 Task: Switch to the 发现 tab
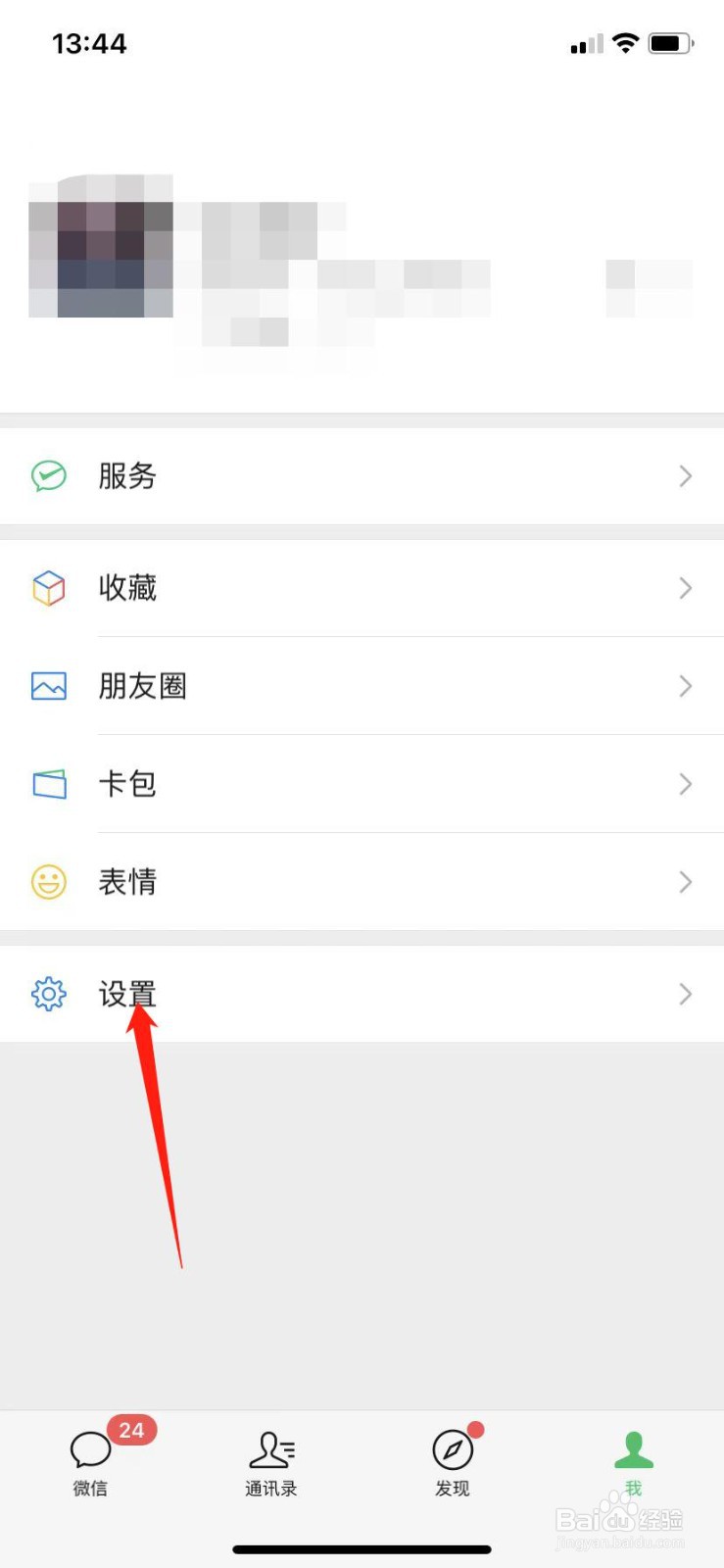(x=452, y=1465)
